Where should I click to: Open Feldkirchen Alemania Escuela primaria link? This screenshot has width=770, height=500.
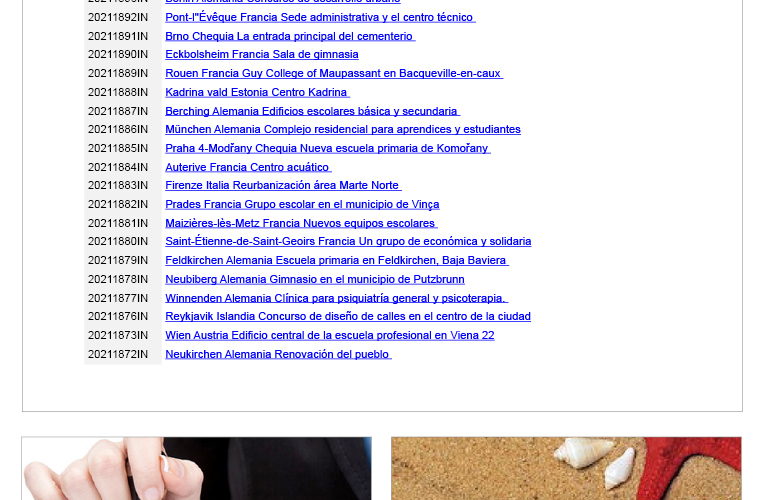pyautogui.click(x=337, y=260)
